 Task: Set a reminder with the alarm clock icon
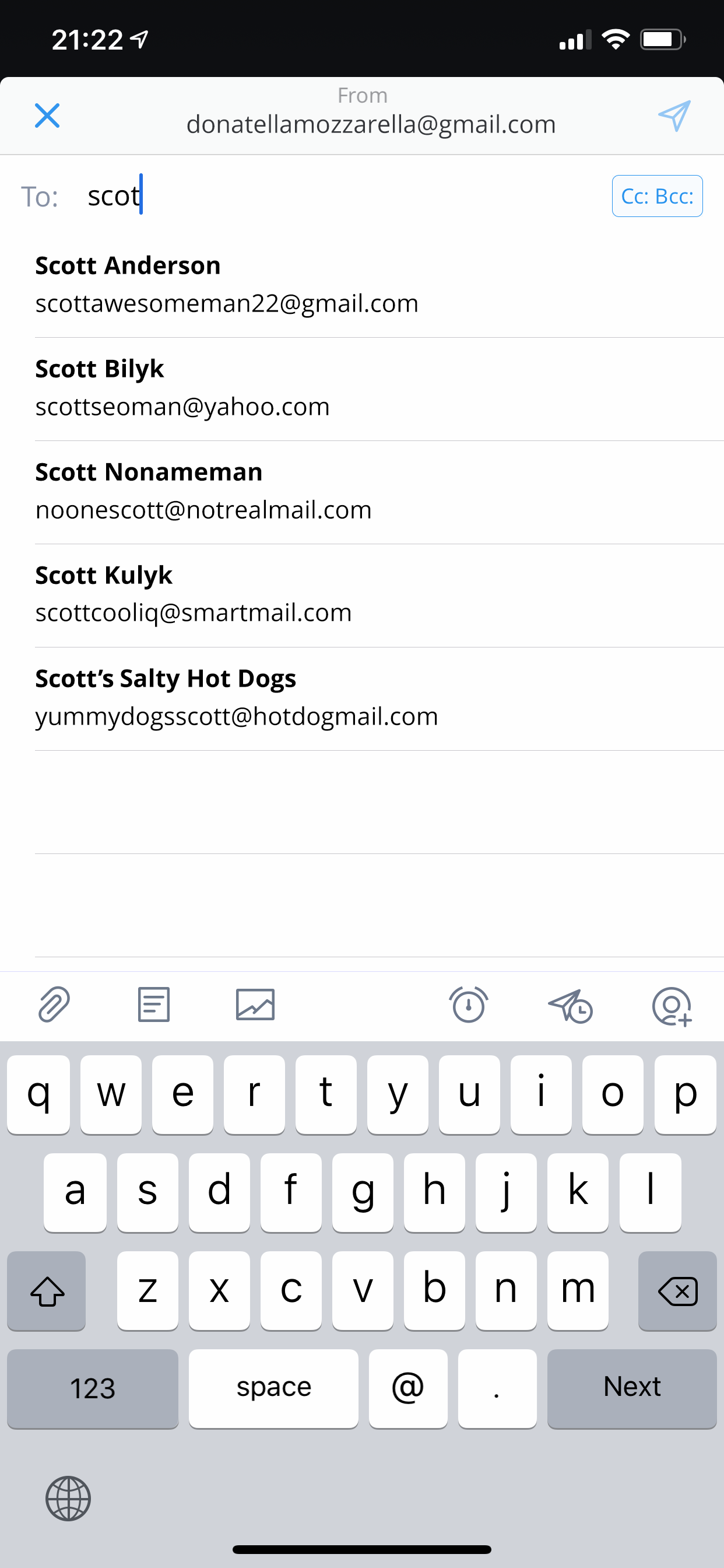469,1005
